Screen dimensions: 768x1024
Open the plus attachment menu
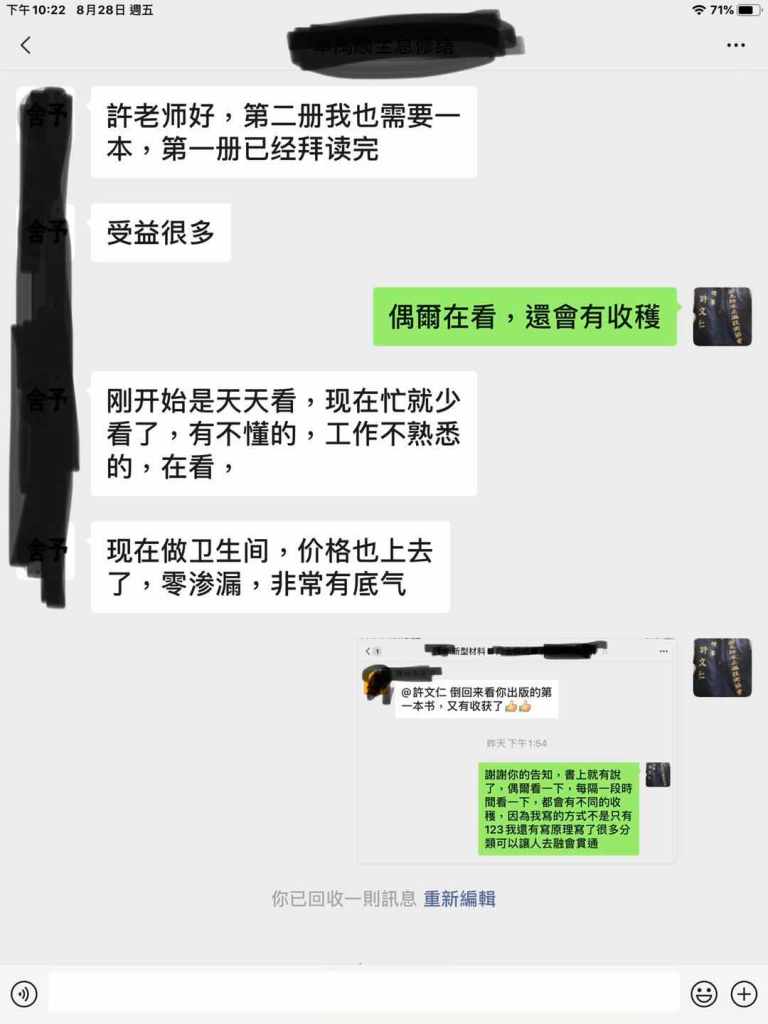744,994
